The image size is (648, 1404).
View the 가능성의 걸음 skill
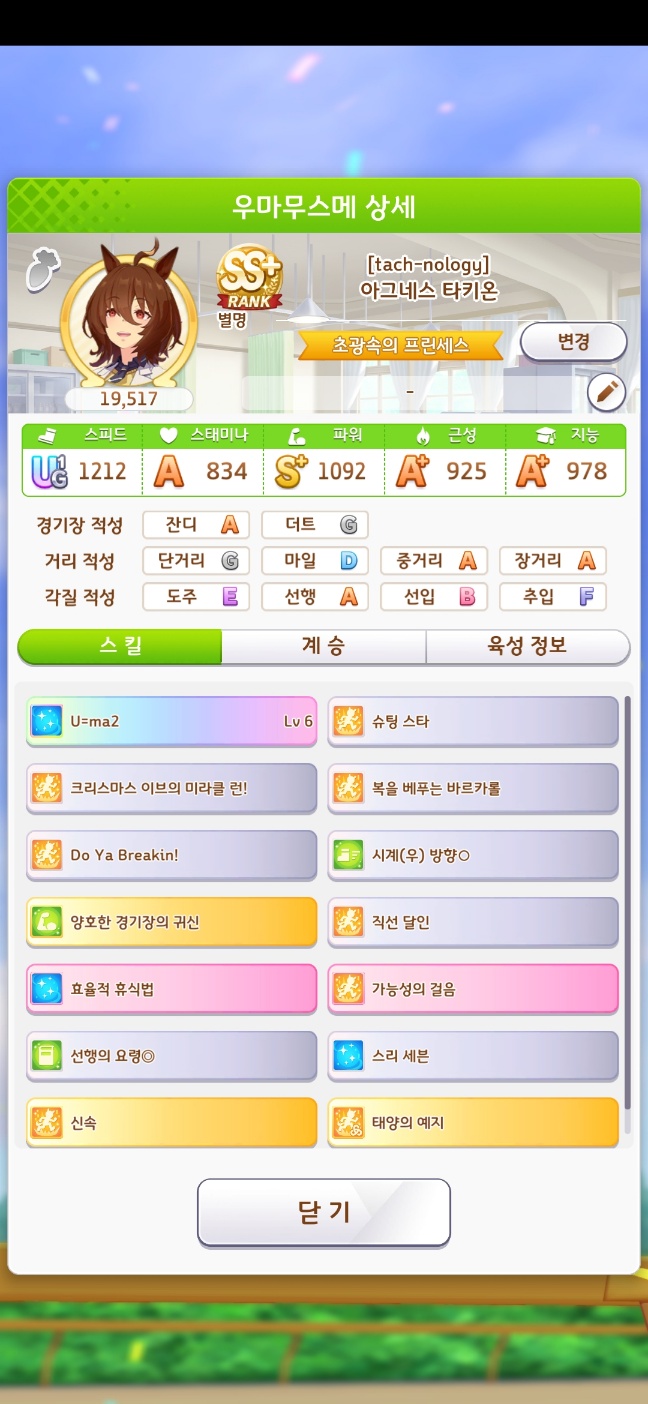(473, 989)
